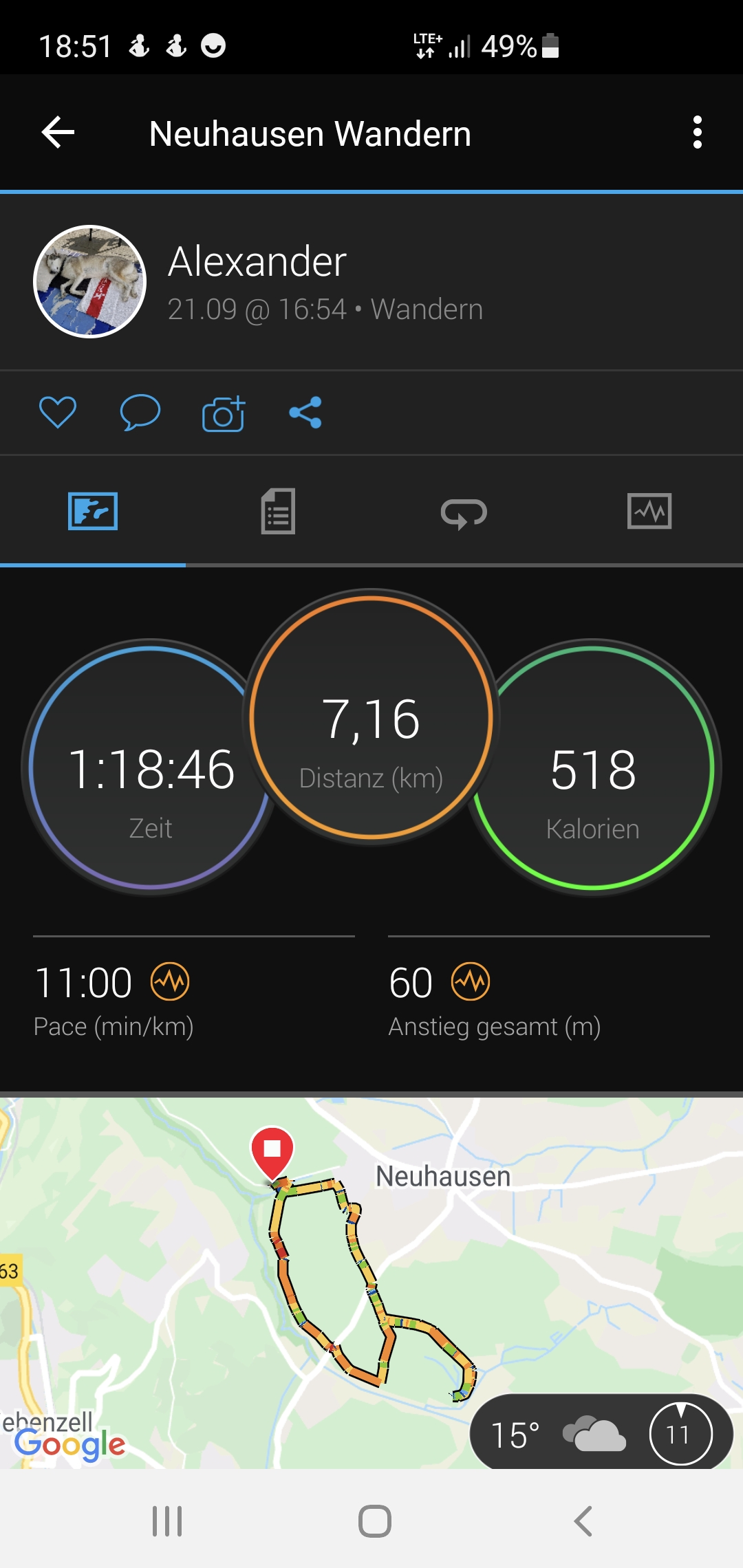Screen dimensions: 743x1568
Task: Go back using the top-left arrow
Action: click(x=58, y=132)
